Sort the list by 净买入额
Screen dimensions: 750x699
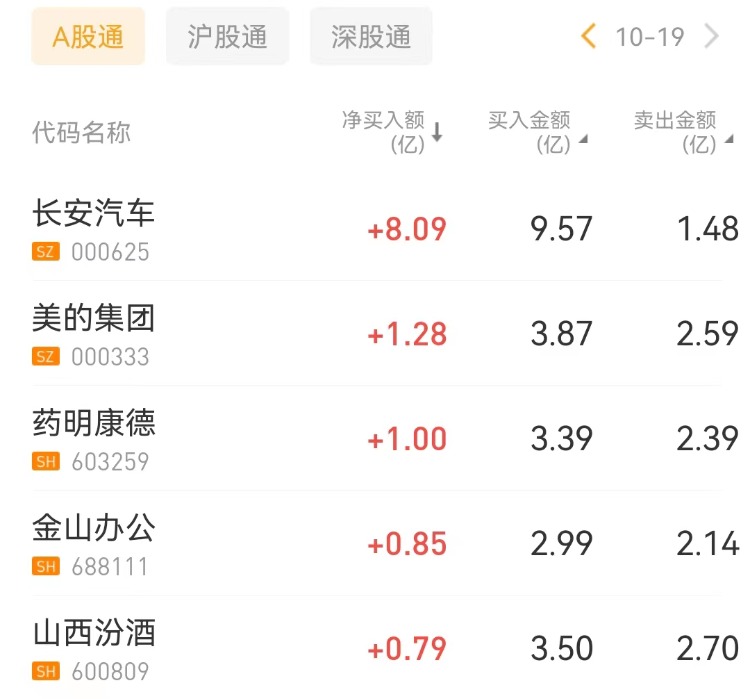point(392,132)
